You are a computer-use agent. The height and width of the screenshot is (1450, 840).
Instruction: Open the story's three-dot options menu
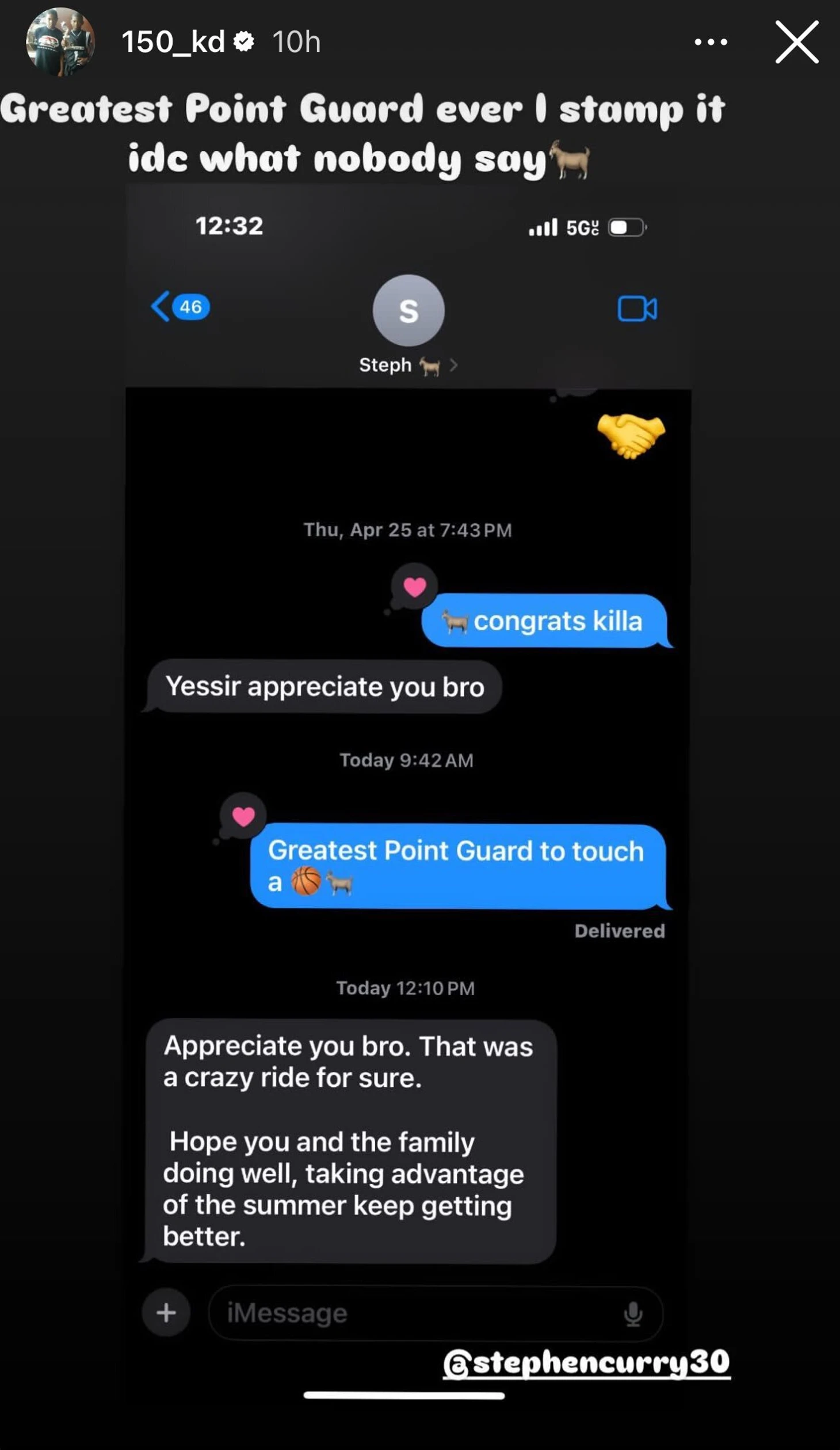click(x=711, y=42)
